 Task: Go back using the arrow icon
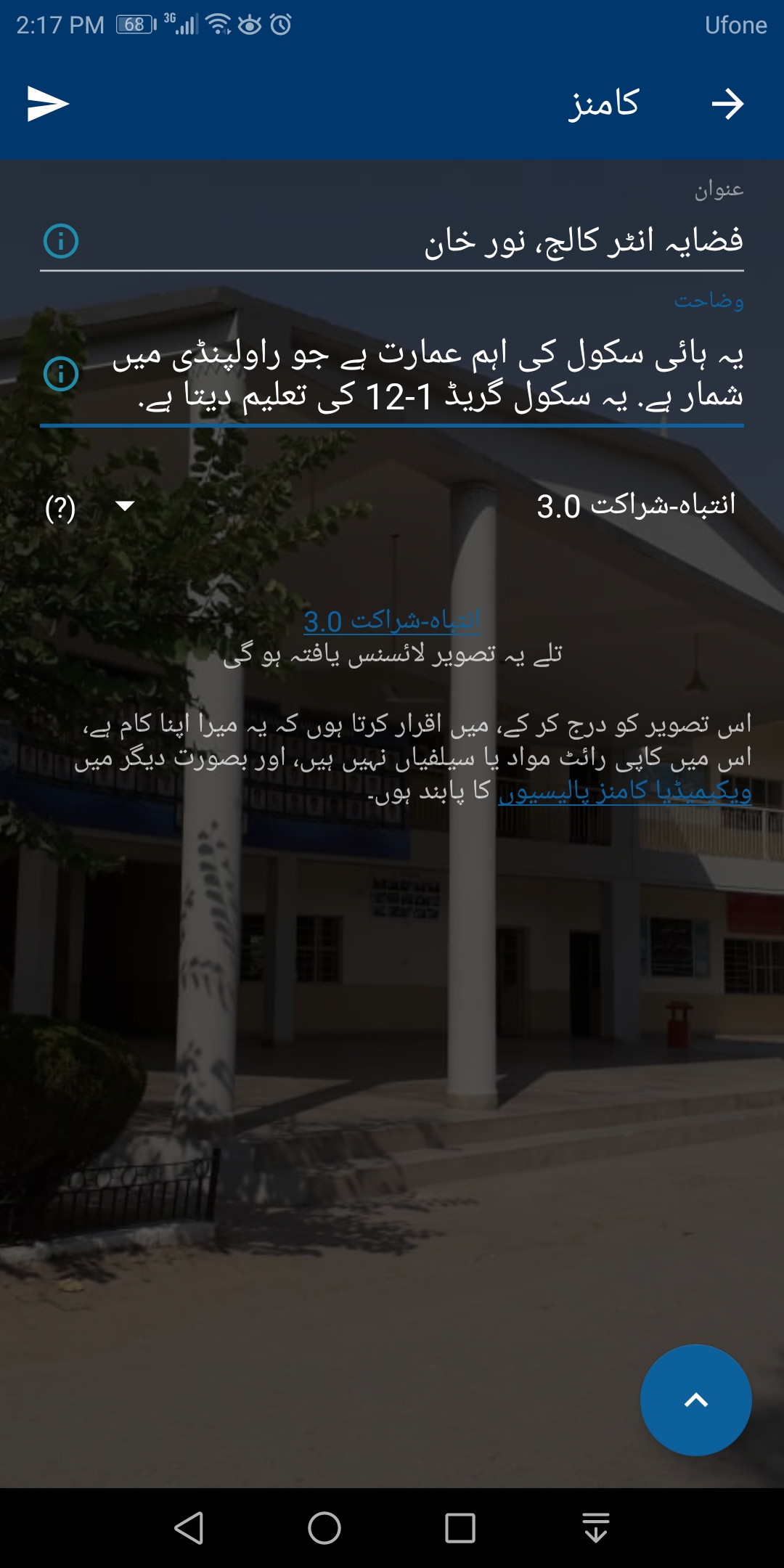click(x=727, y=105)
